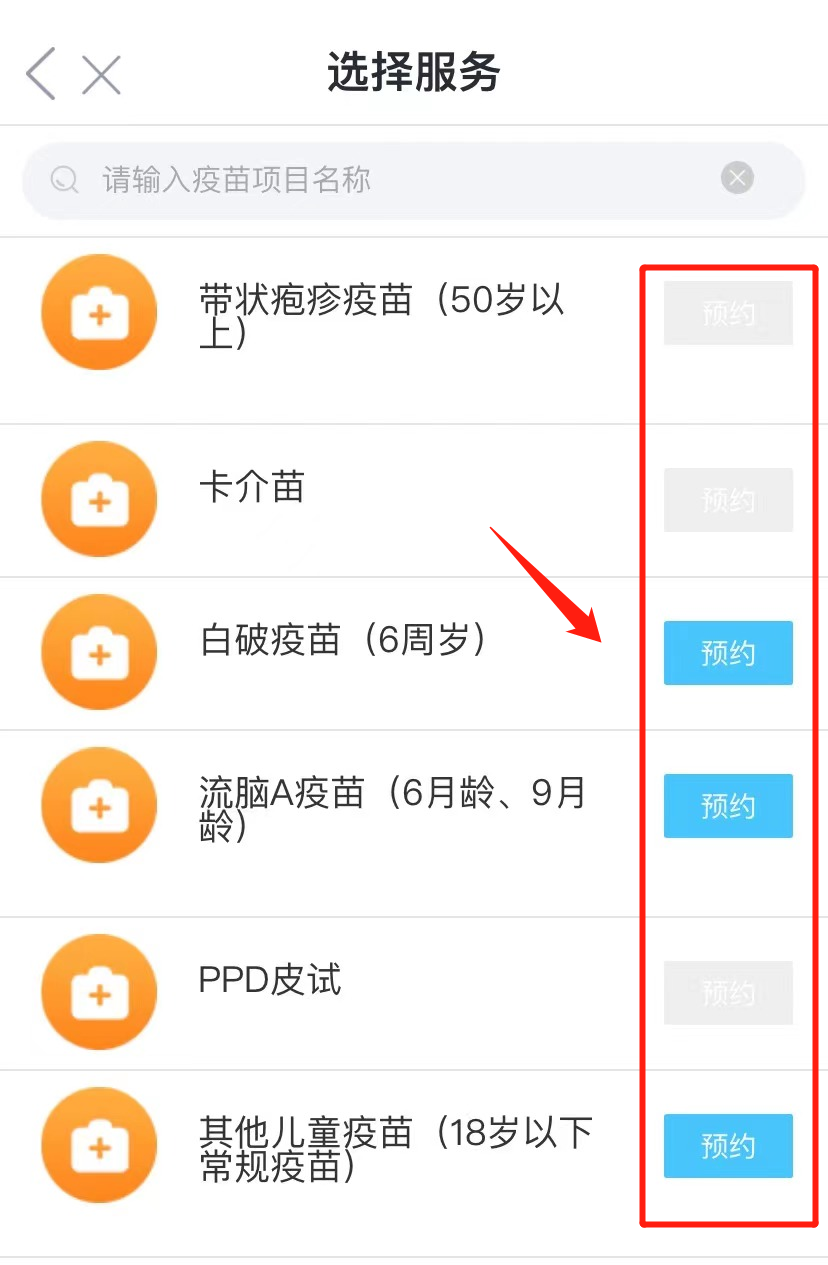The image size is (828, 1265).
Task: Book the 白破疫苗（6周岁）appointment
Action: pos(728,653)
